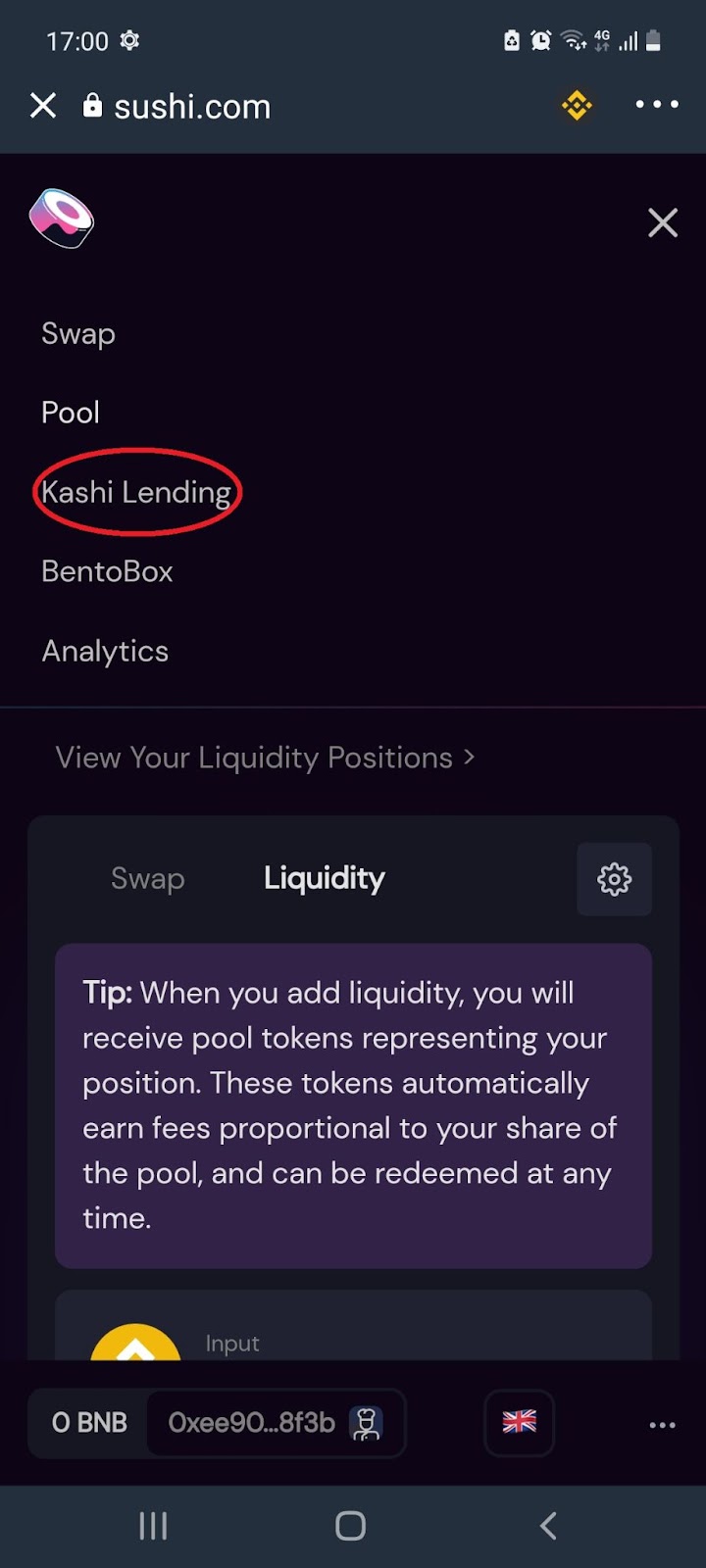Open wallet account 0xee90...8f3b
The height and width of the screenshot is (1568, 706).
click(276, 1423)
